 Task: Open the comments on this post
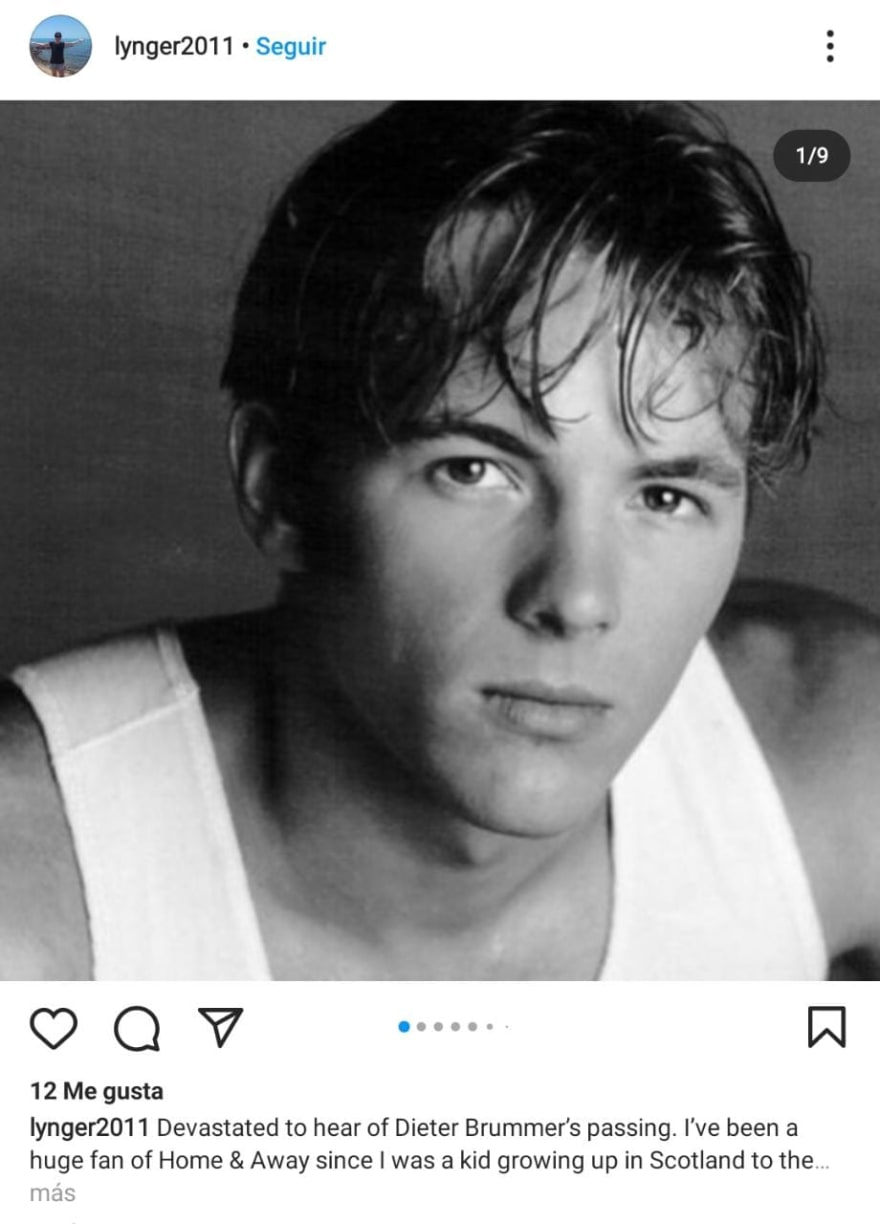point(137,1027)
